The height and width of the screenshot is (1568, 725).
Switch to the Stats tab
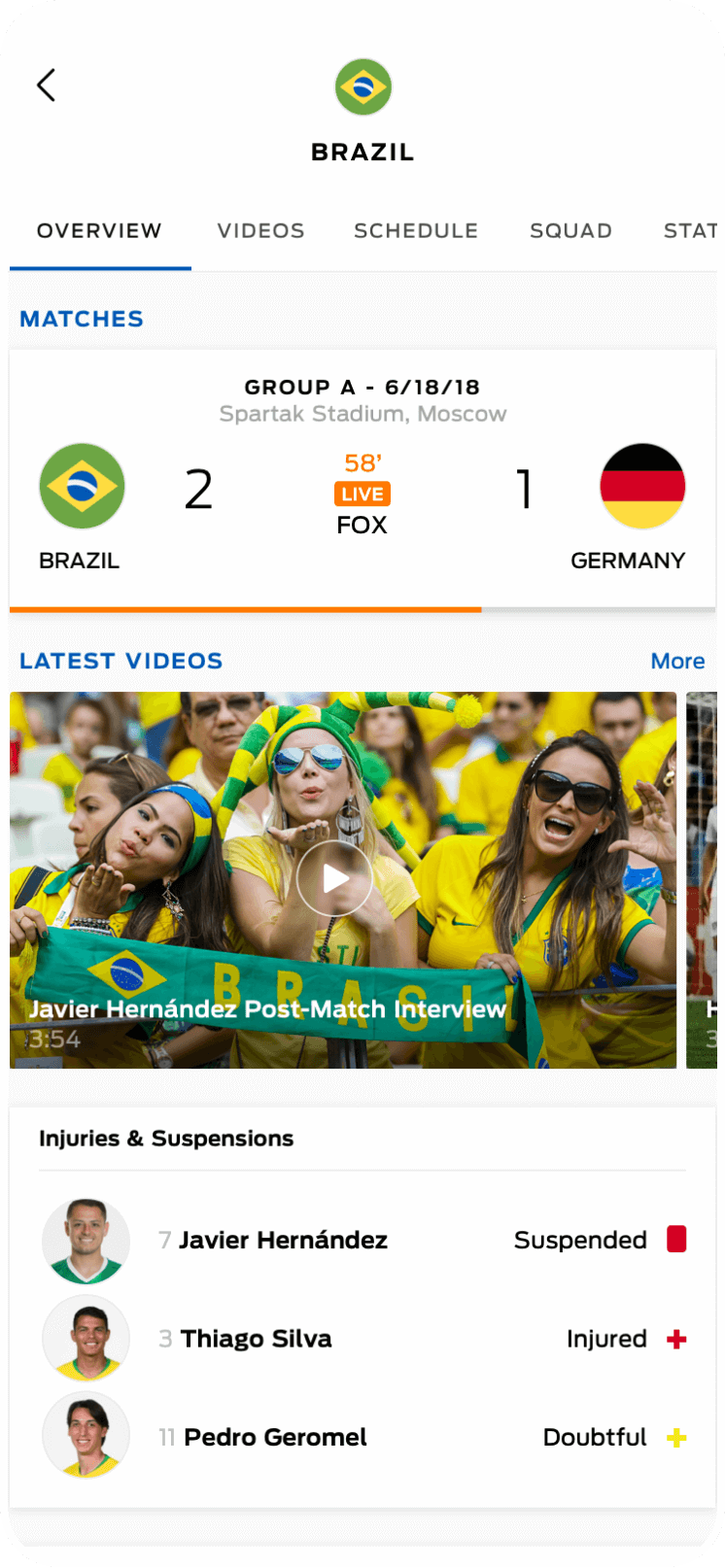tap(690, 231)
